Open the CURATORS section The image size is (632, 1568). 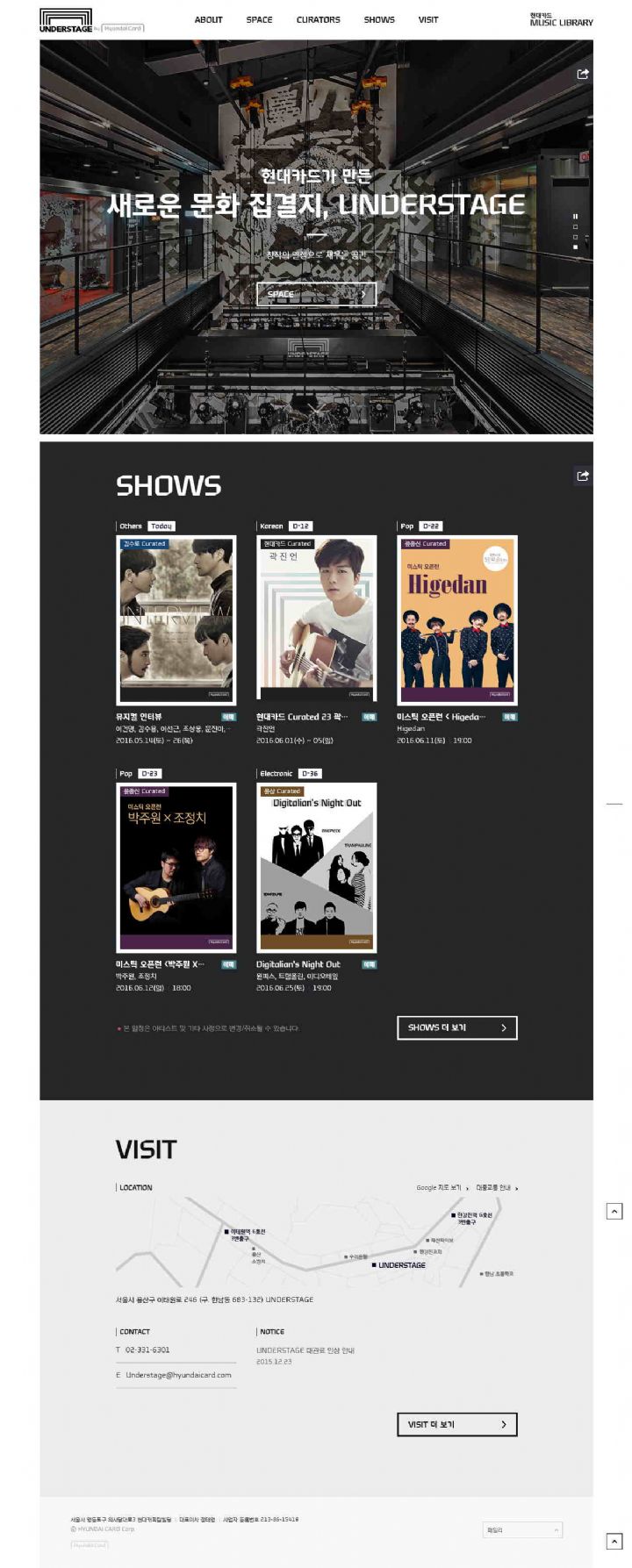(318, 19)
